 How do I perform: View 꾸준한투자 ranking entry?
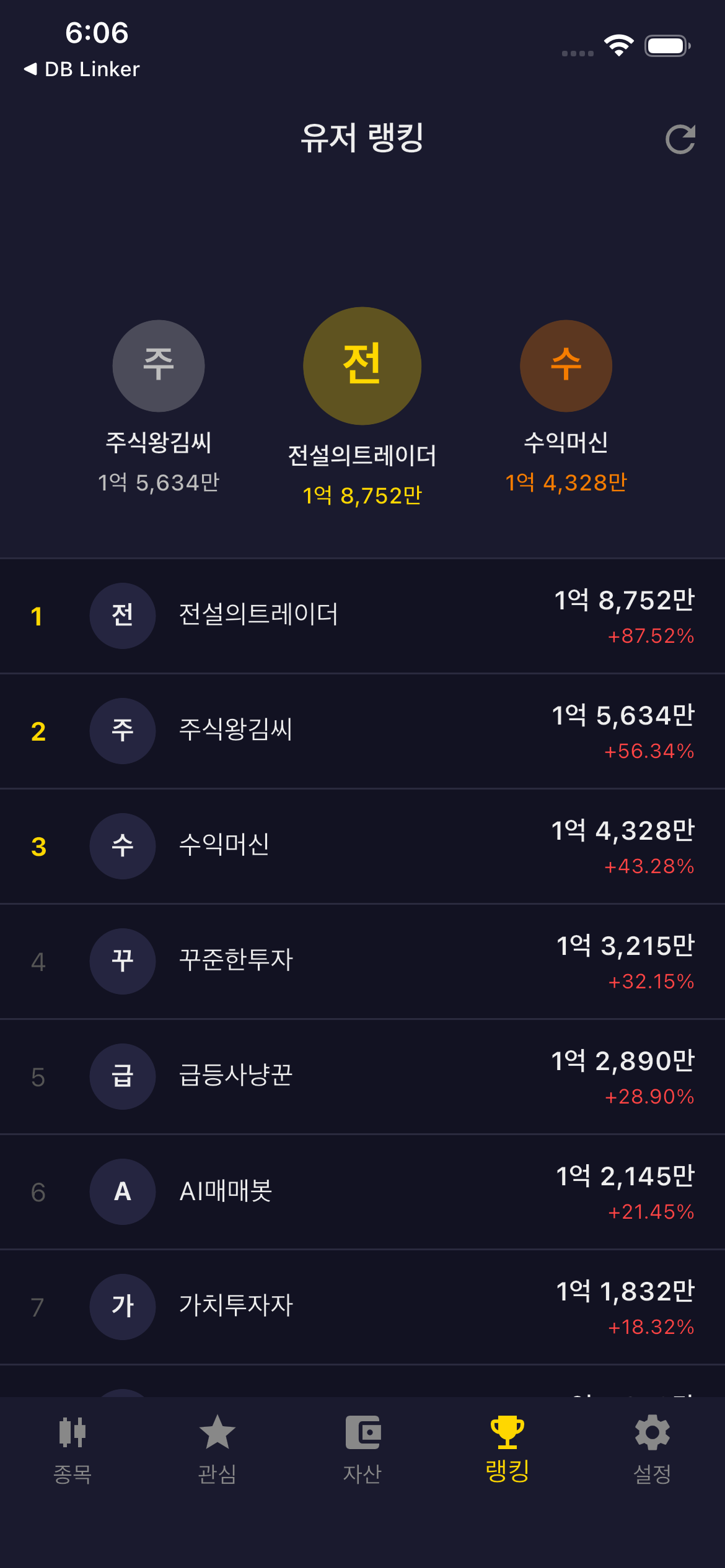(x=362, y=962)
